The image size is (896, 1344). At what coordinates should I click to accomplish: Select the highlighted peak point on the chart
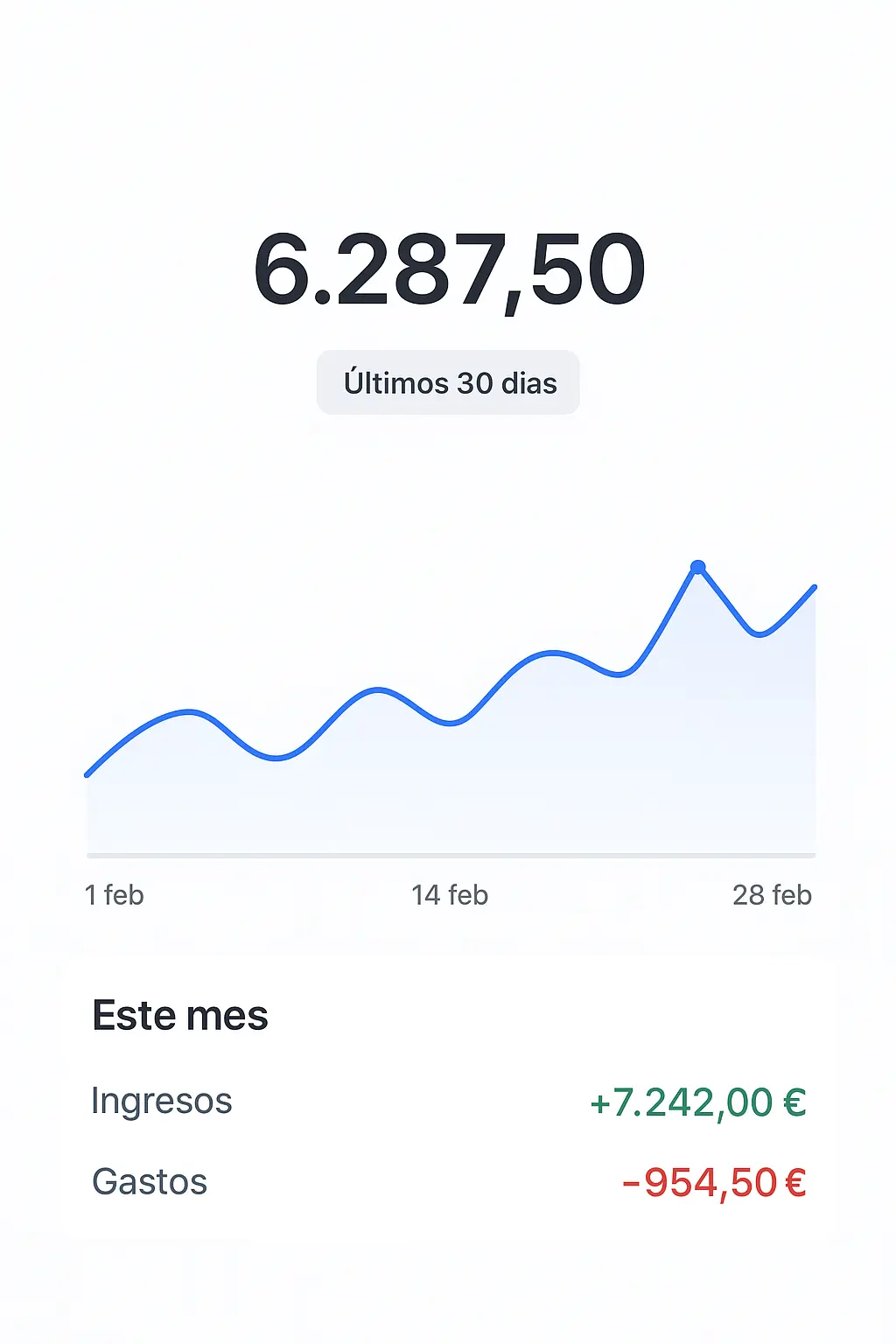697,568
